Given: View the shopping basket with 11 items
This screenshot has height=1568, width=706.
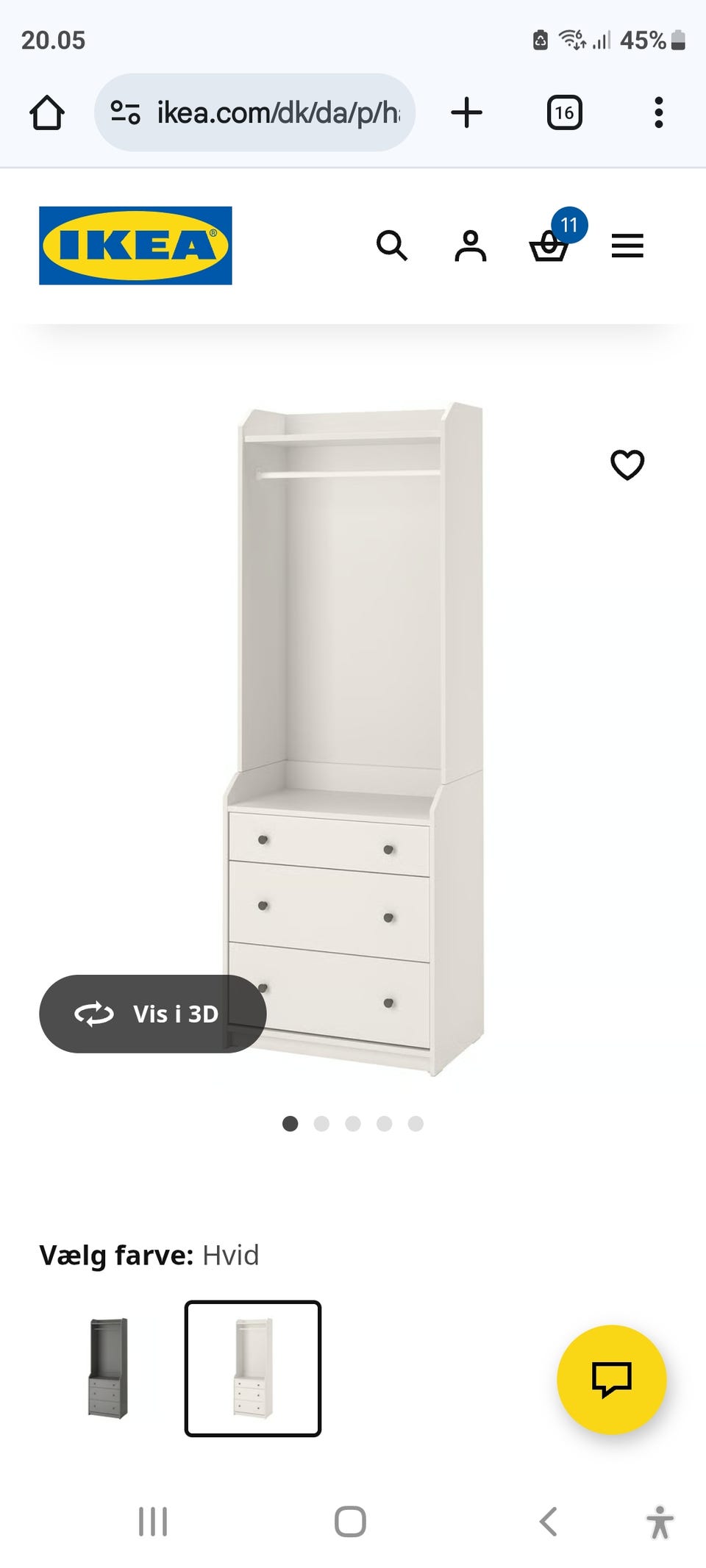Looking at the screenshot, I should [x=549, y=246].
